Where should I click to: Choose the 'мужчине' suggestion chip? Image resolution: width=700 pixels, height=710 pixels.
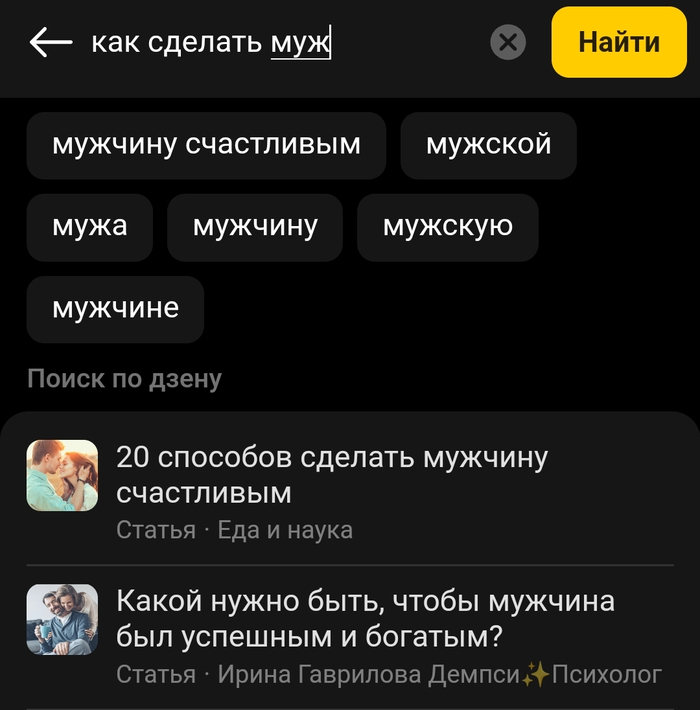coord(115,309)
